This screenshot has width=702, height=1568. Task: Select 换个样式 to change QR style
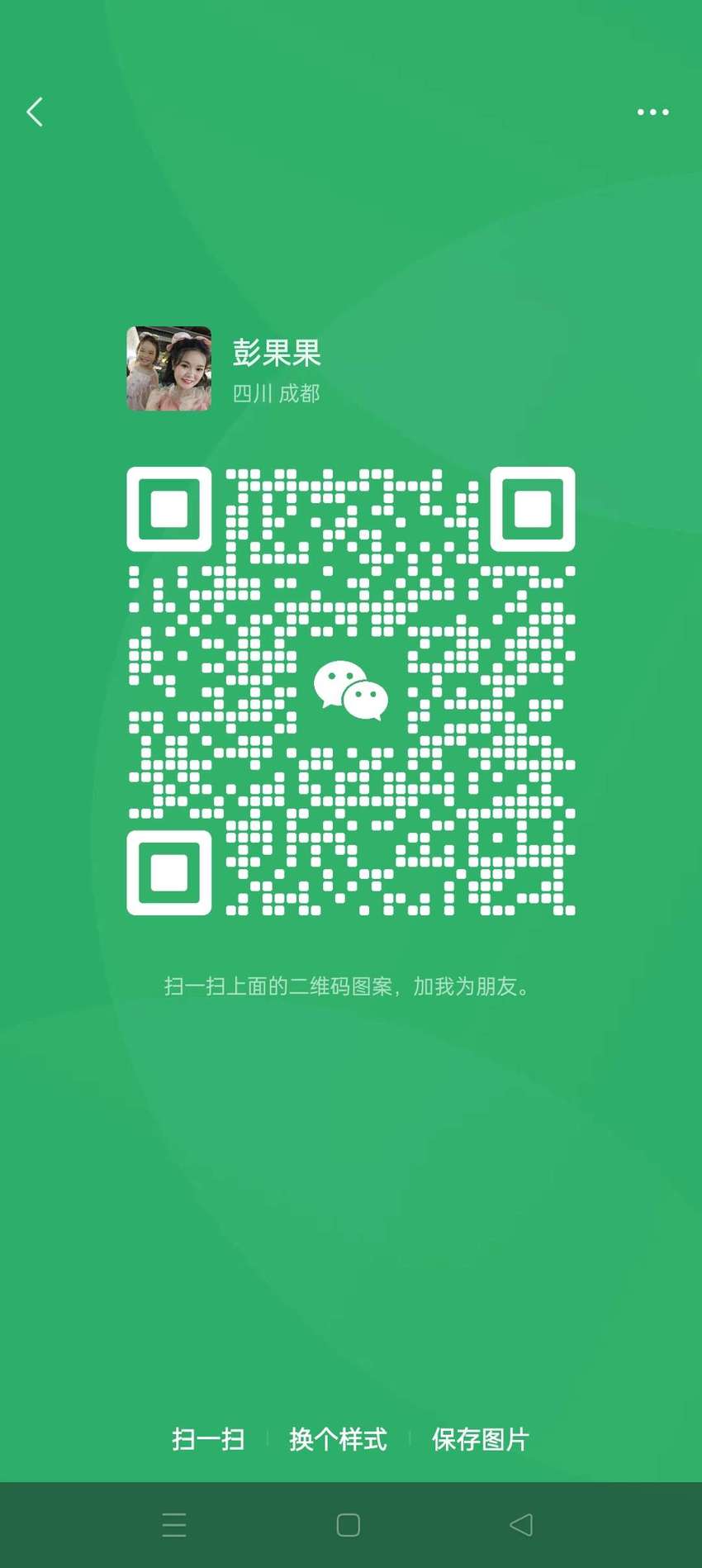coord(338,1440)
